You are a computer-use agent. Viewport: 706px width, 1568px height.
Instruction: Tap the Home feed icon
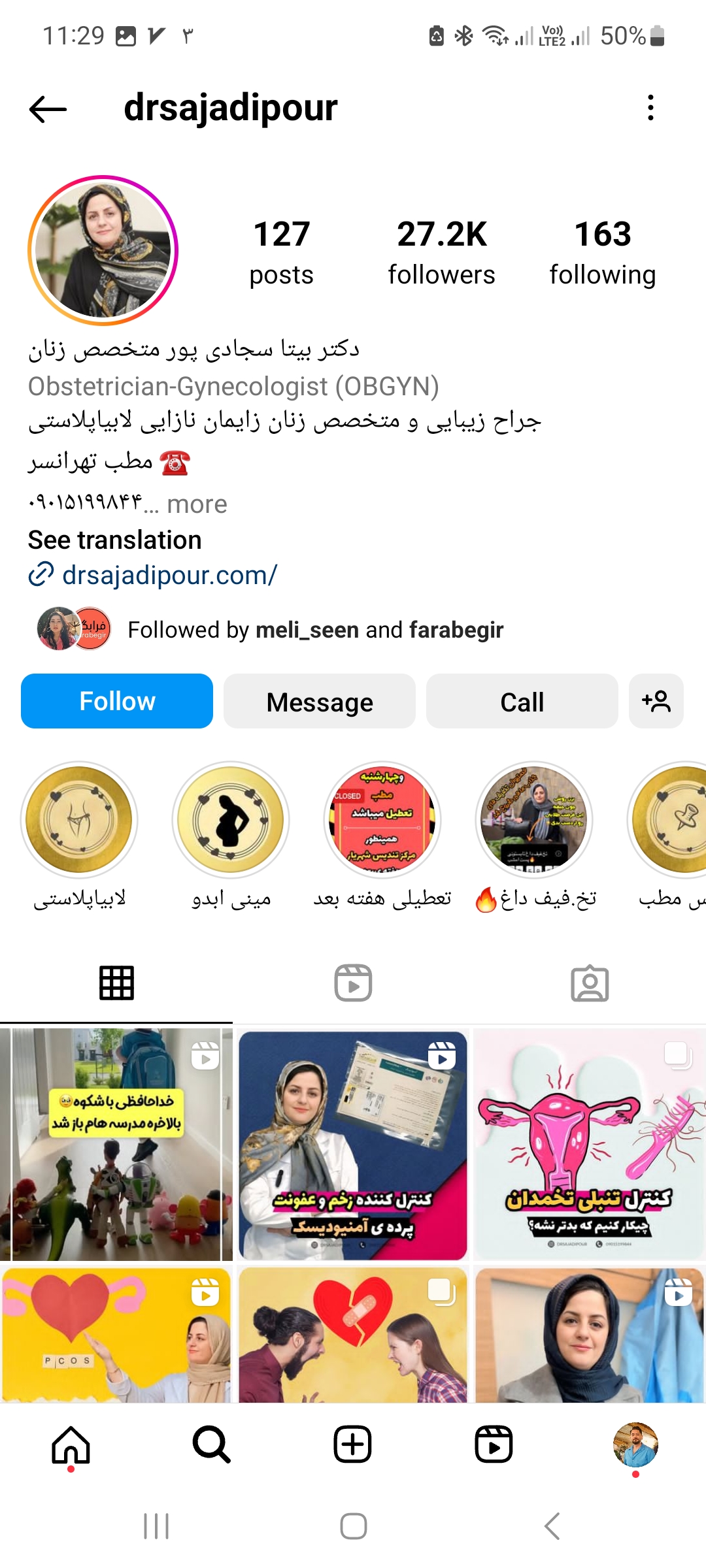click(69, 1444)
